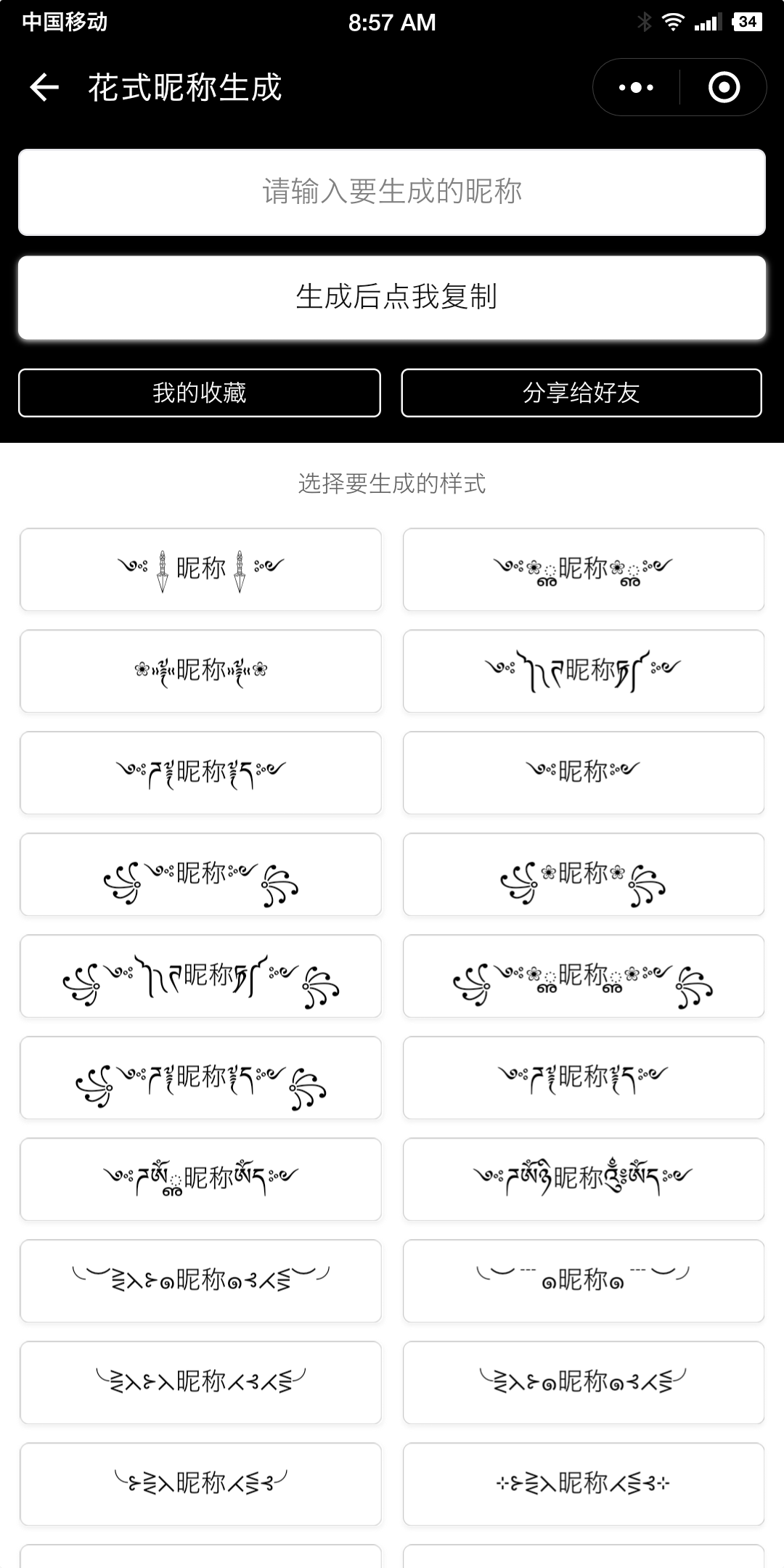Pick the style with dashes around 昵称
The height and width of the screenshot is (1568, 784).
(x=584, y=1281)
